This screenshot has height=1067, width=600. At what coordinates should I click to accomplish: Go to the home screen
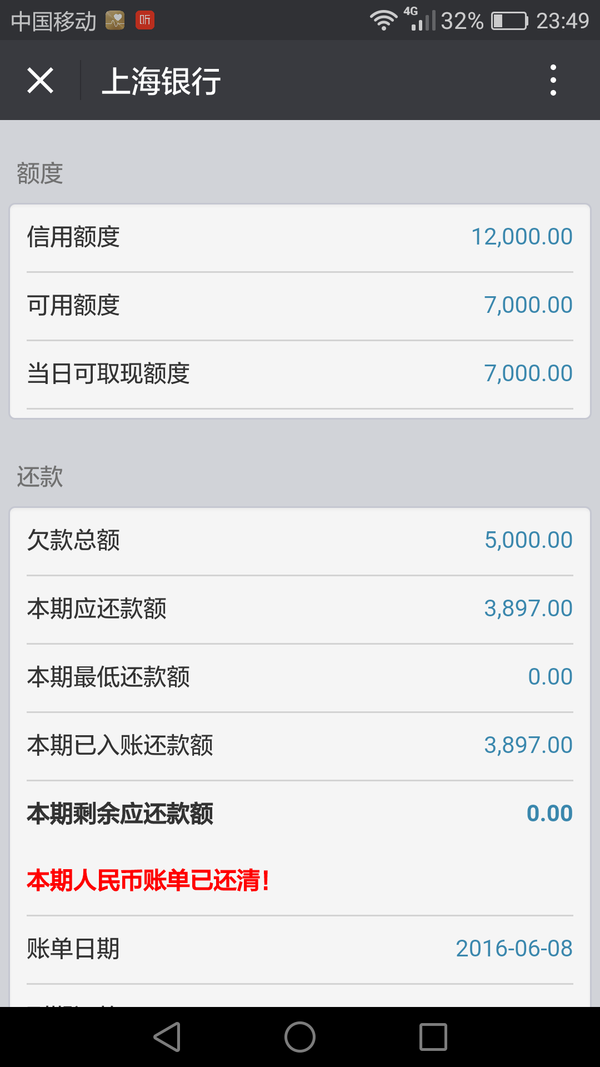pyautogui.click(x=299, y=1037)
